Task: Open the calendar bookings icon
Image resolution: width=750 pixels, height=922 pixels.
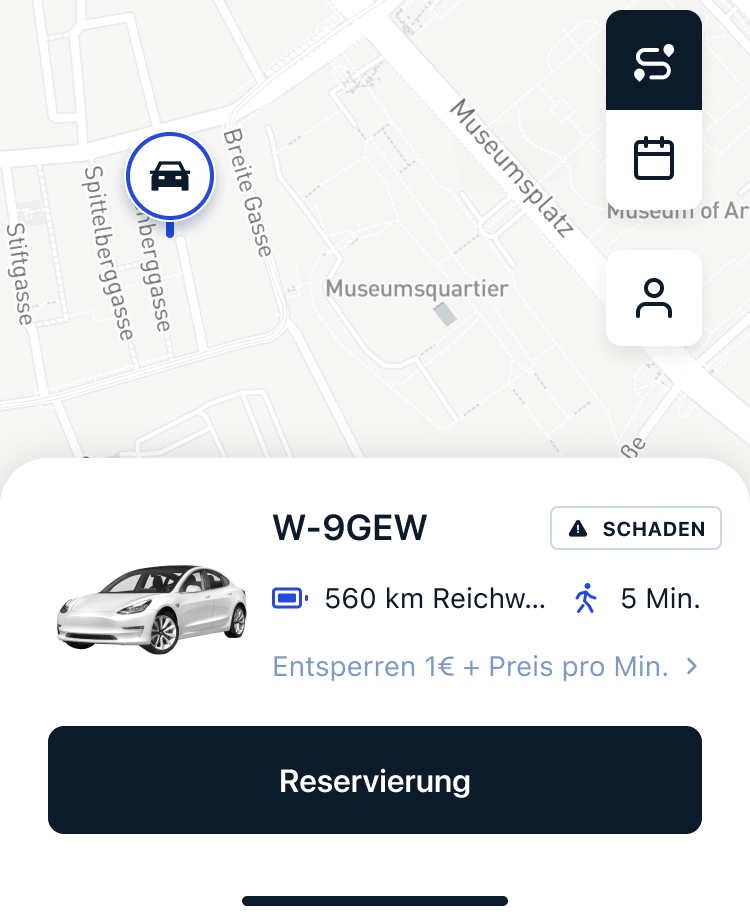Action: point(654,159)
